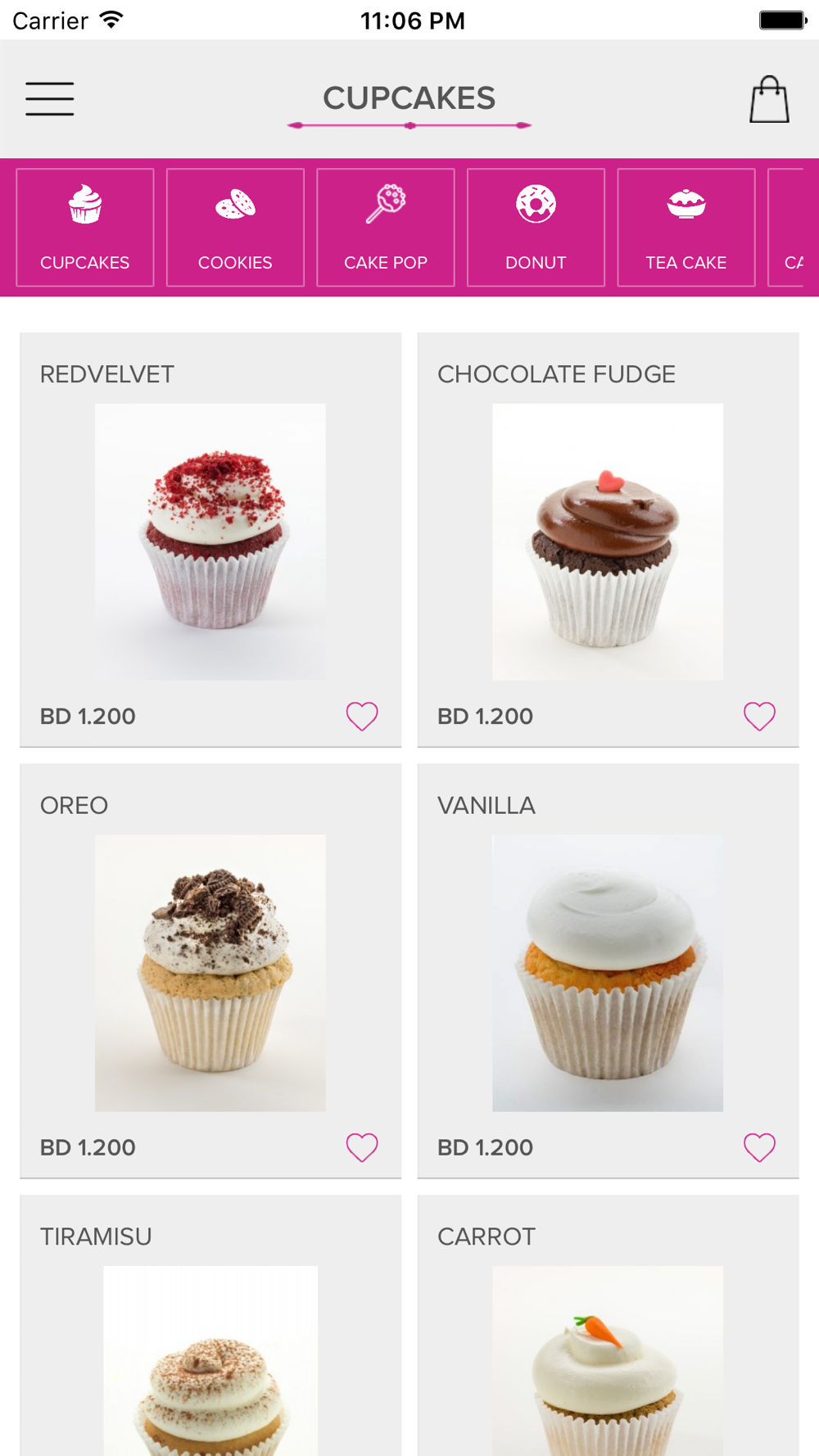
Task: Switch to the Tea Cake category
Action: pos(686,228)
